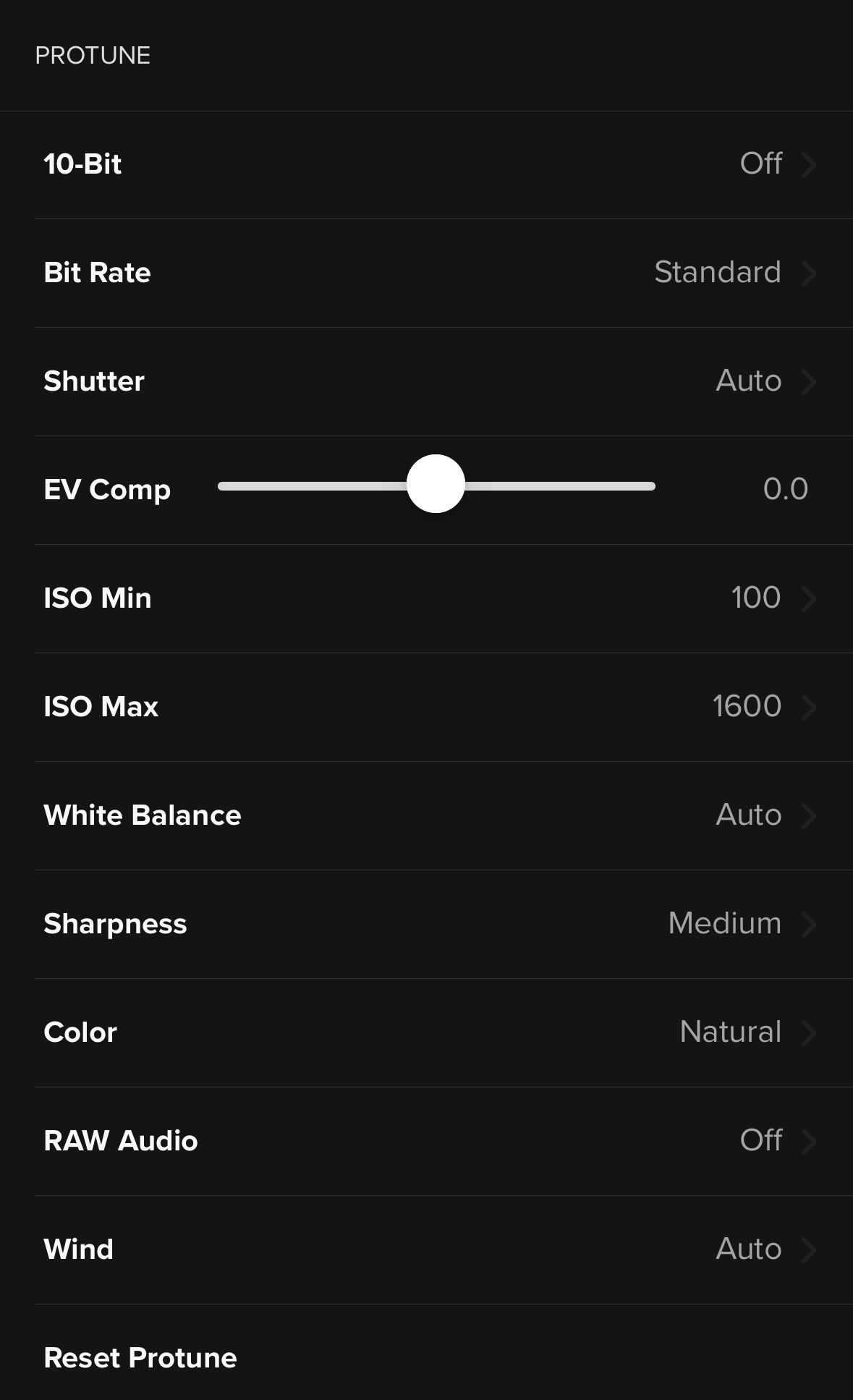Tap Reset Protune
This screenshot has width=853, height=1400.
point(140,1357)
